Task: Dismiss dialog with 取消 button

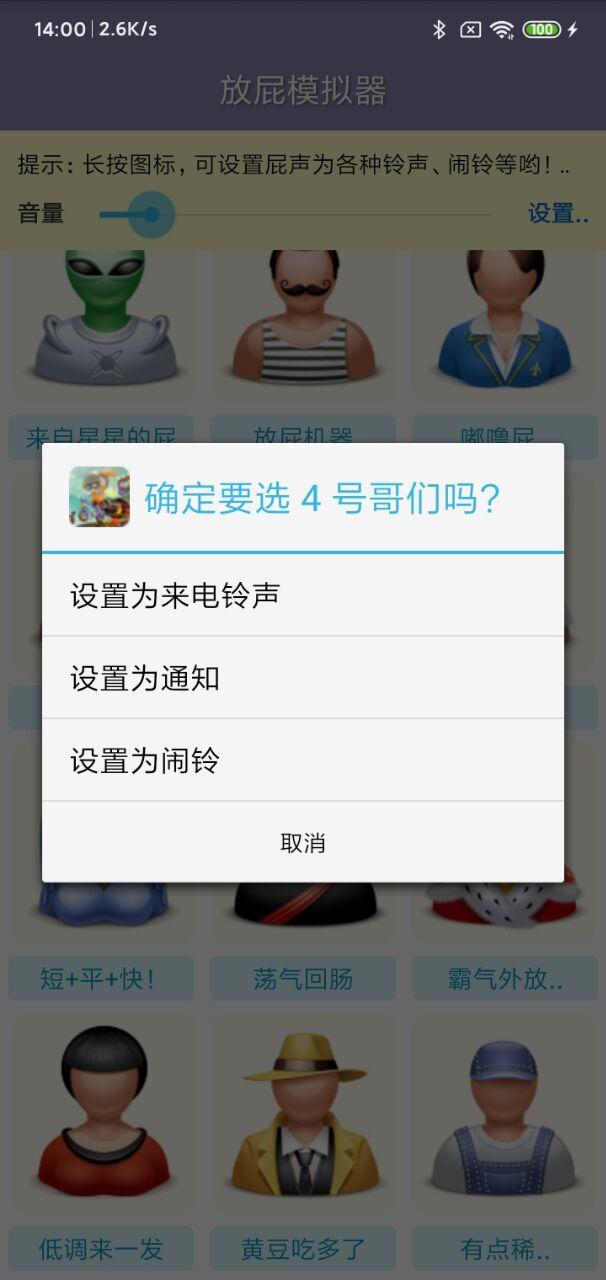Action: coord(302,843)
